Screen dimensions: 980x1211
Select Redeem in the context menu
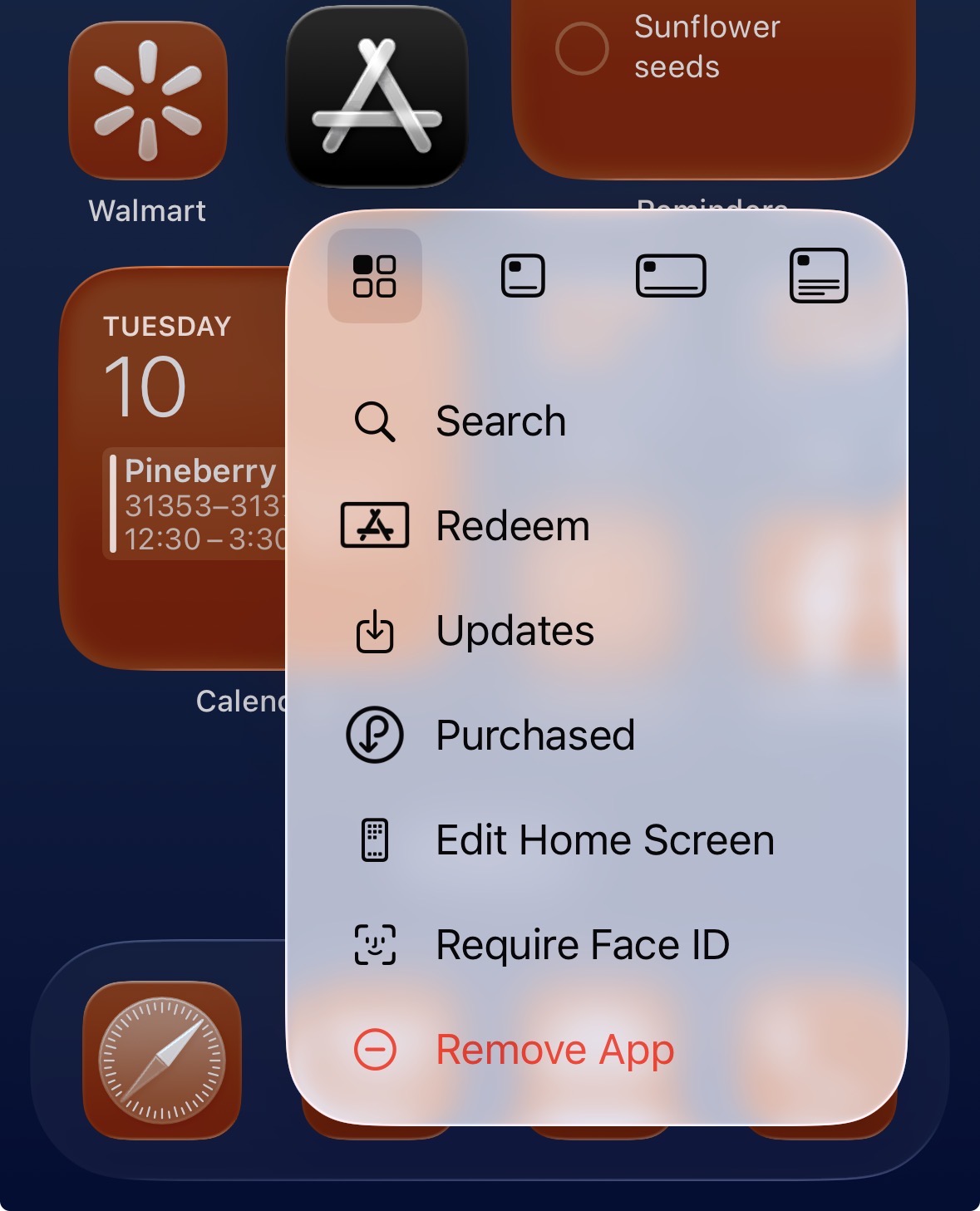pos(512,526)
